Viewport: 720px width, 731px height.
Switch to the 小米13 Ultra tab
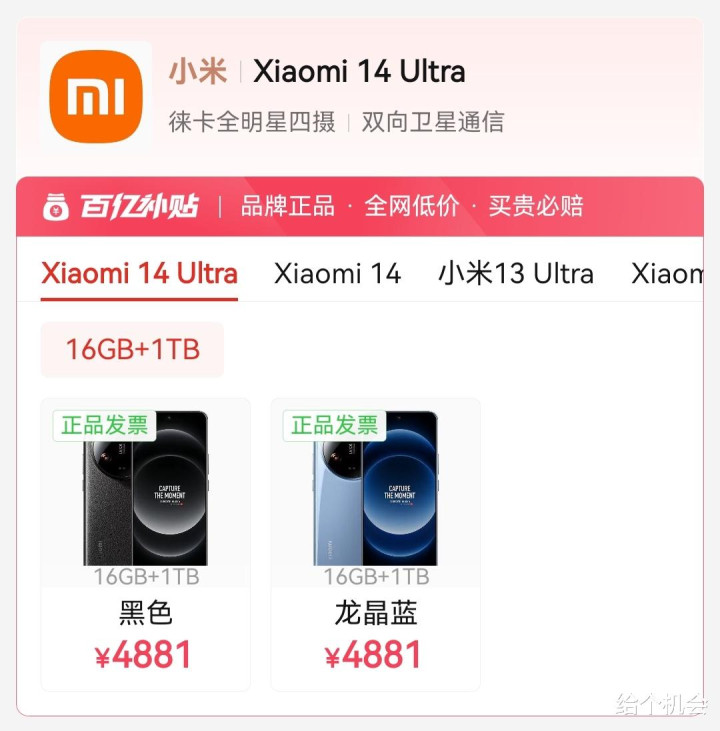(x=515, y=273)
